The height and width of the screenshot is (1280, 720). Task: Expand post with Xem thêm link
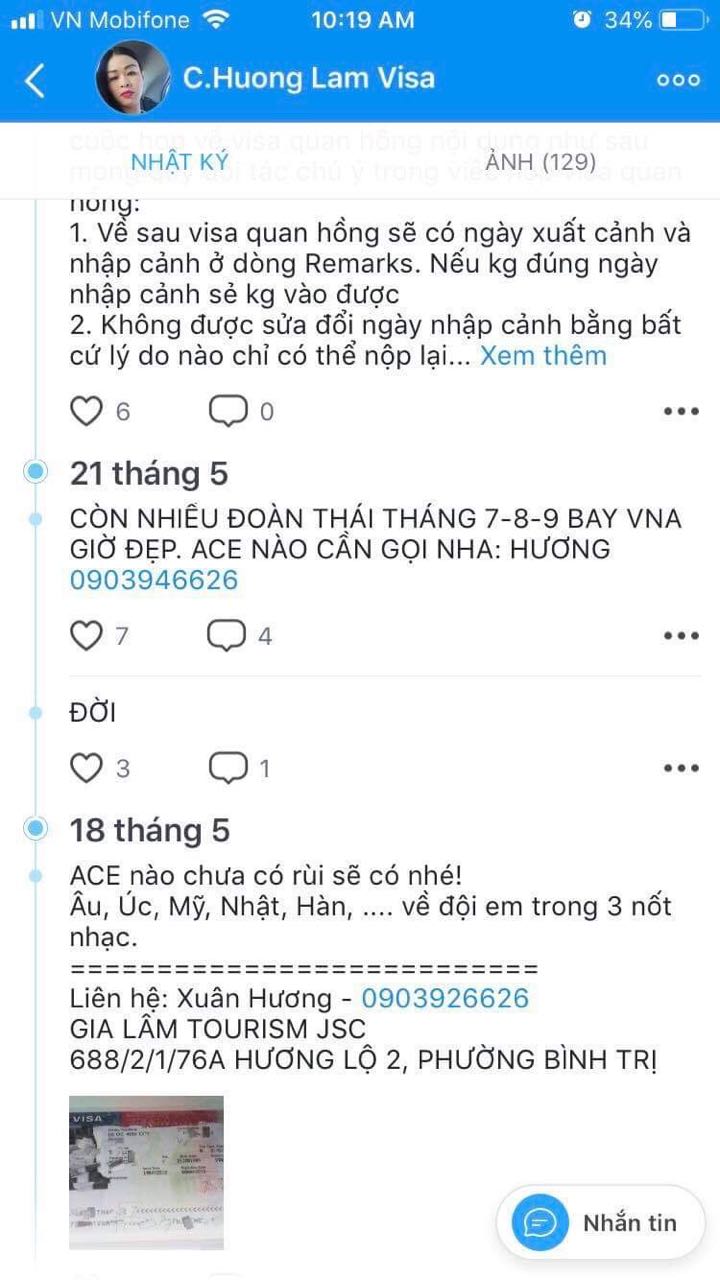(543, 356)
